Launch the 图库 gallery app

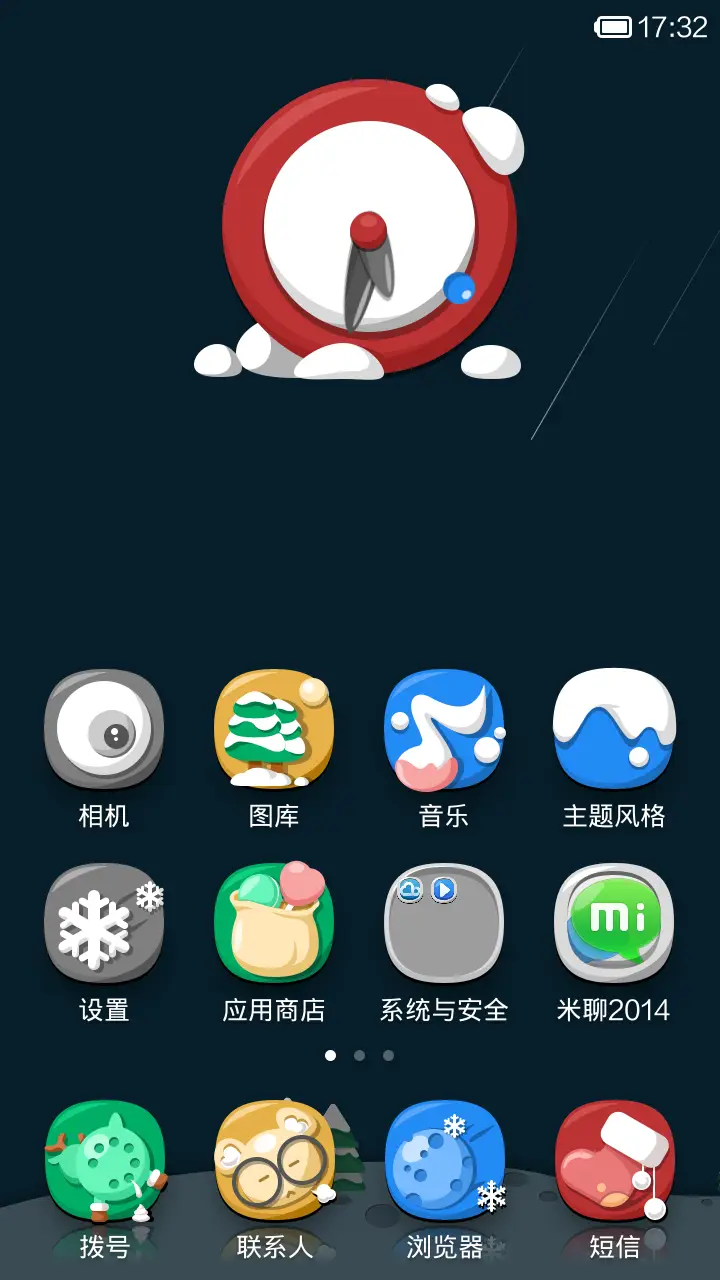pos(274,730)
